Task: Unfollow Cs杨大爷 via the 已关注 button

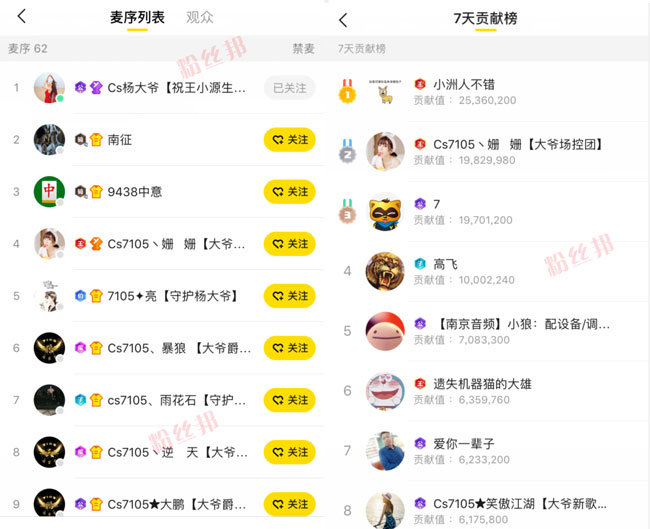Action: click(x=289, y=88)
